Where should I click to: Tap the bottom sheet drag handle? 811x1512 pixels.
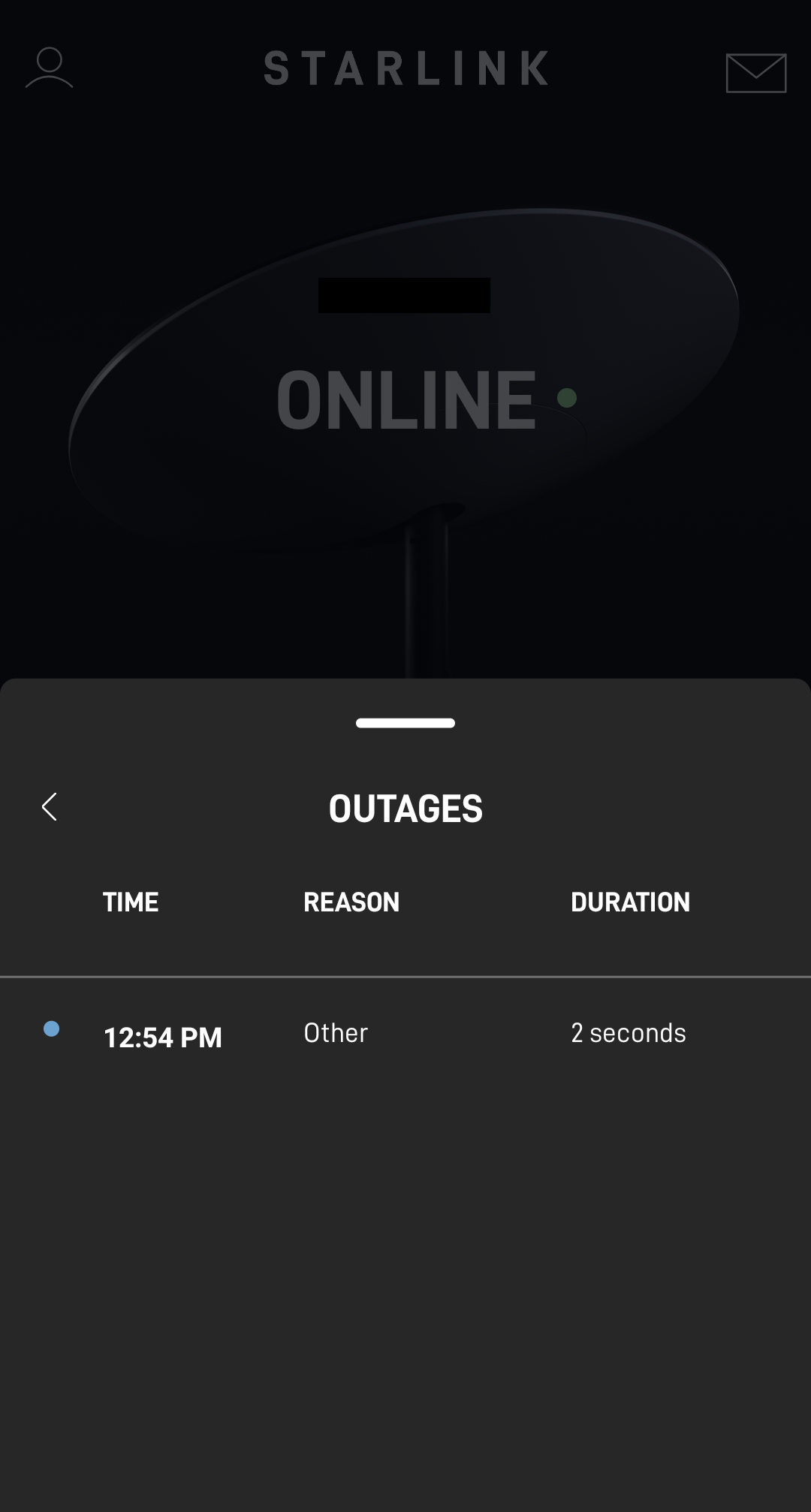click(x=405, y=723)
